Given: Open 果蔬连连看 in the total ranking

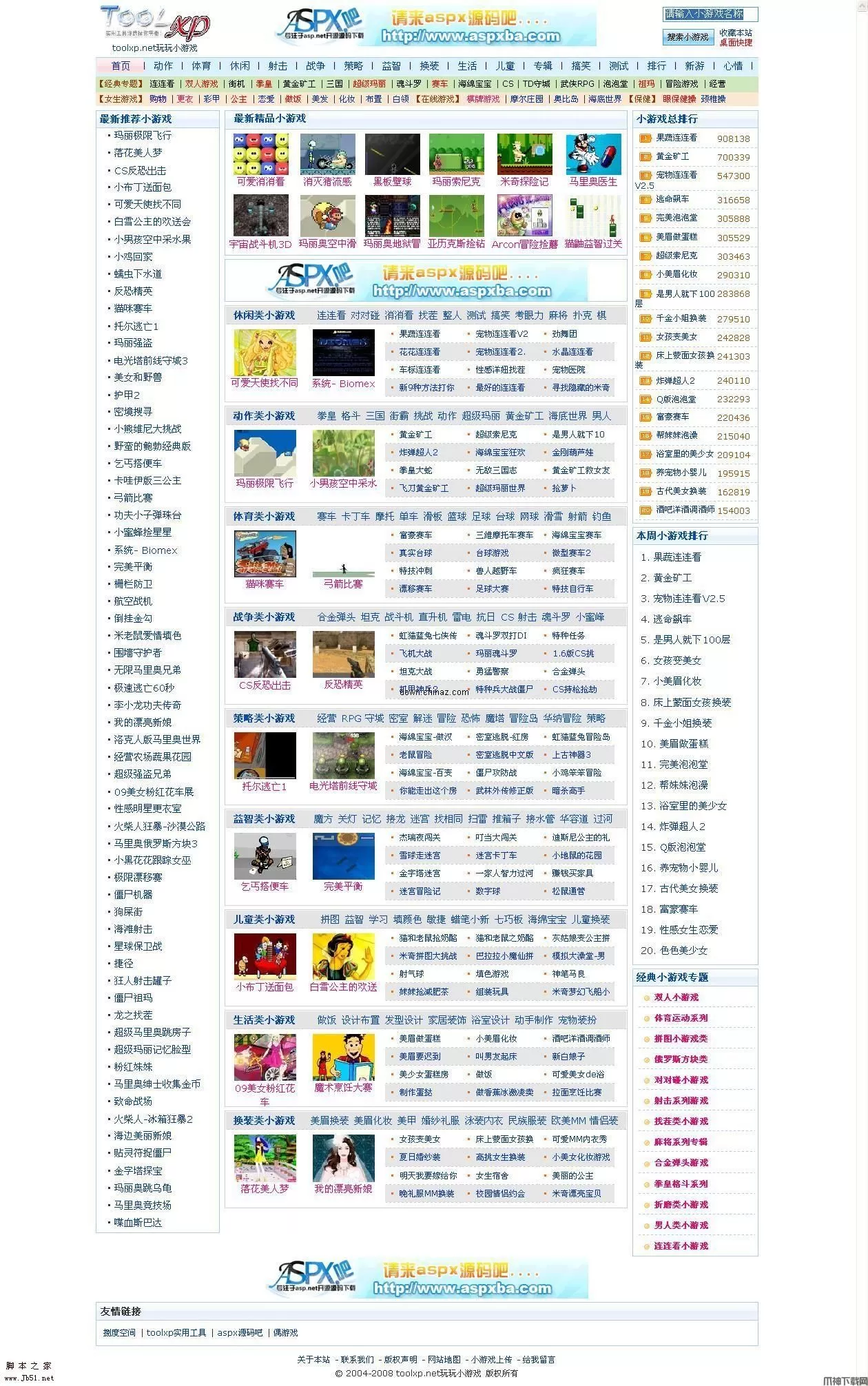Looking at the screenshot, I should pyautogui.click(x=676, y=138).
